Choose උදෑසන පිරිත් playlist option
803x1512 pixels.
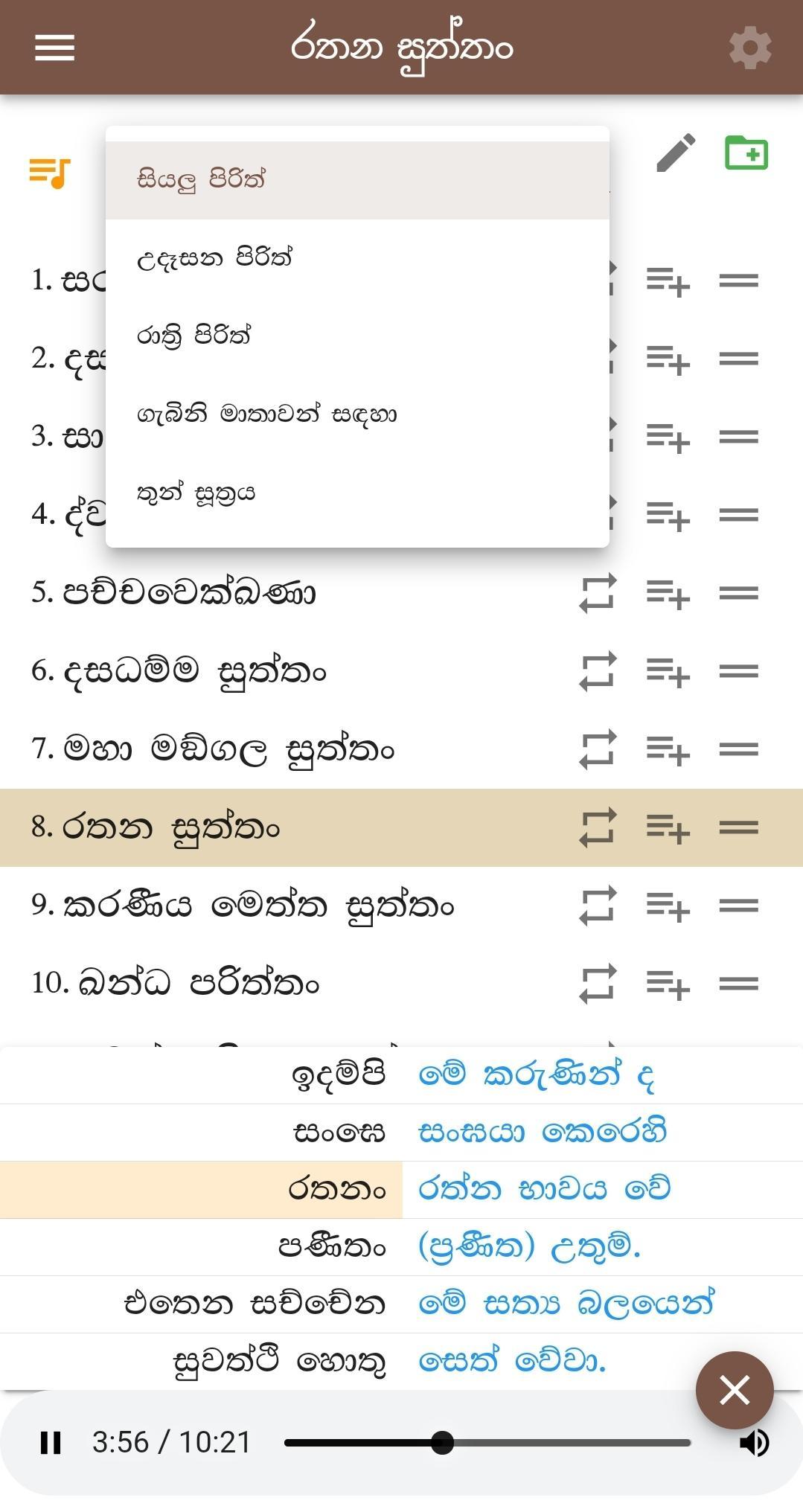point(357,258)
